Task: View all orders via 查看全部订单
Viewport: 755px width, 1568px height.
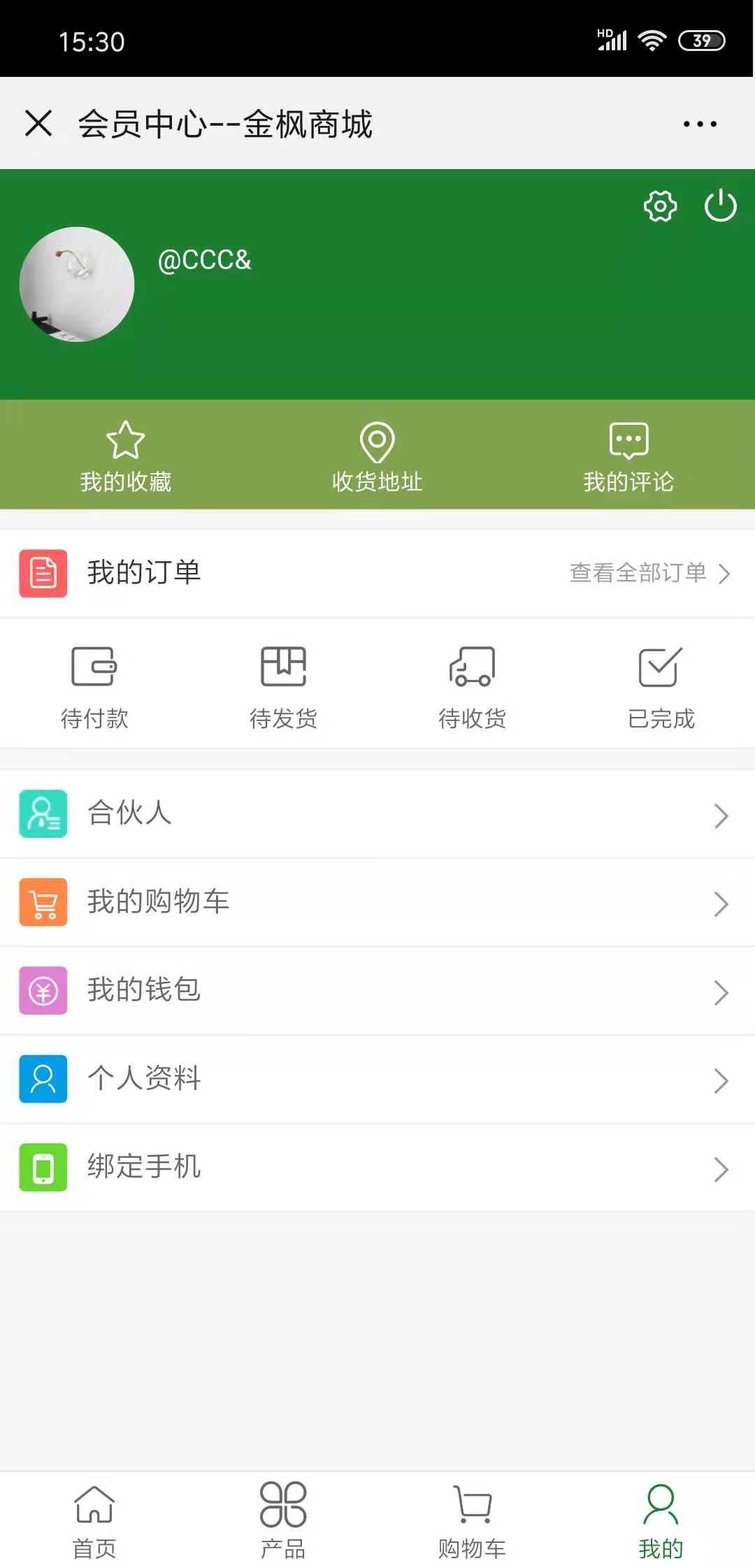Action: coord(649,573)
